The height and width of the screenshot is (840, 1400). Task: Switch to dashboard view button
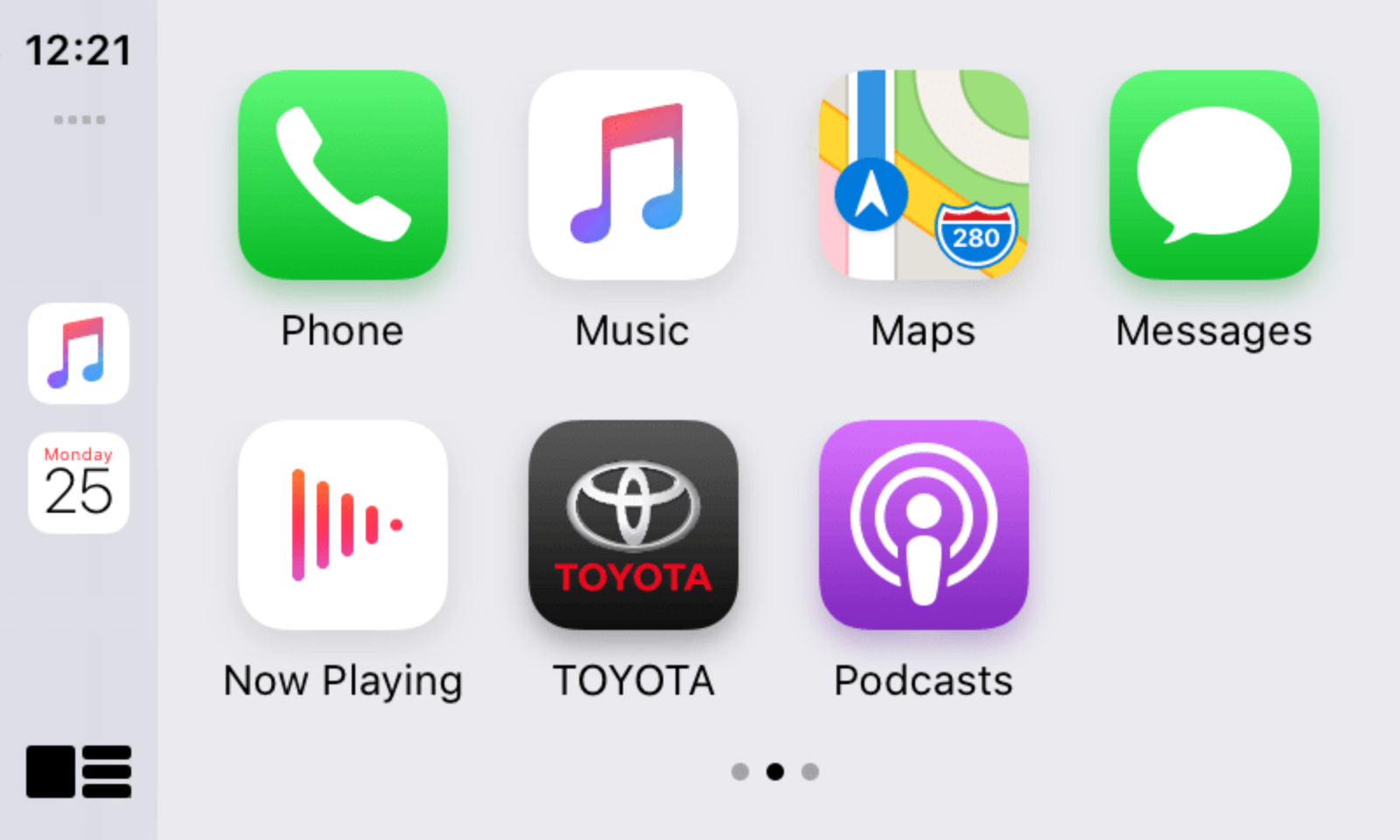(79, 772)
